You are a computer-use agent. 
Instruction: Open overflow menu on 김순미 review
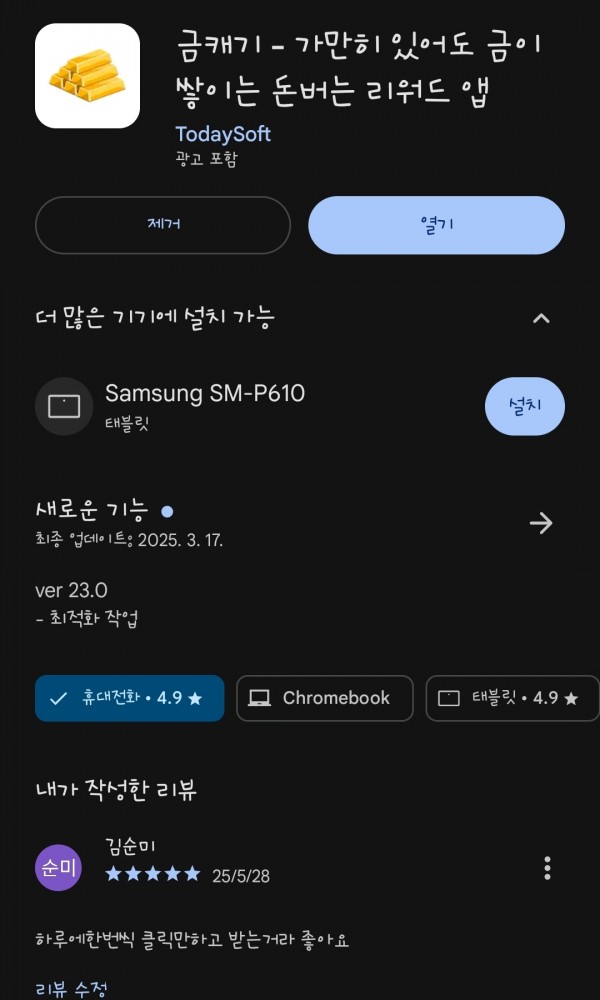tap(547, 868)
